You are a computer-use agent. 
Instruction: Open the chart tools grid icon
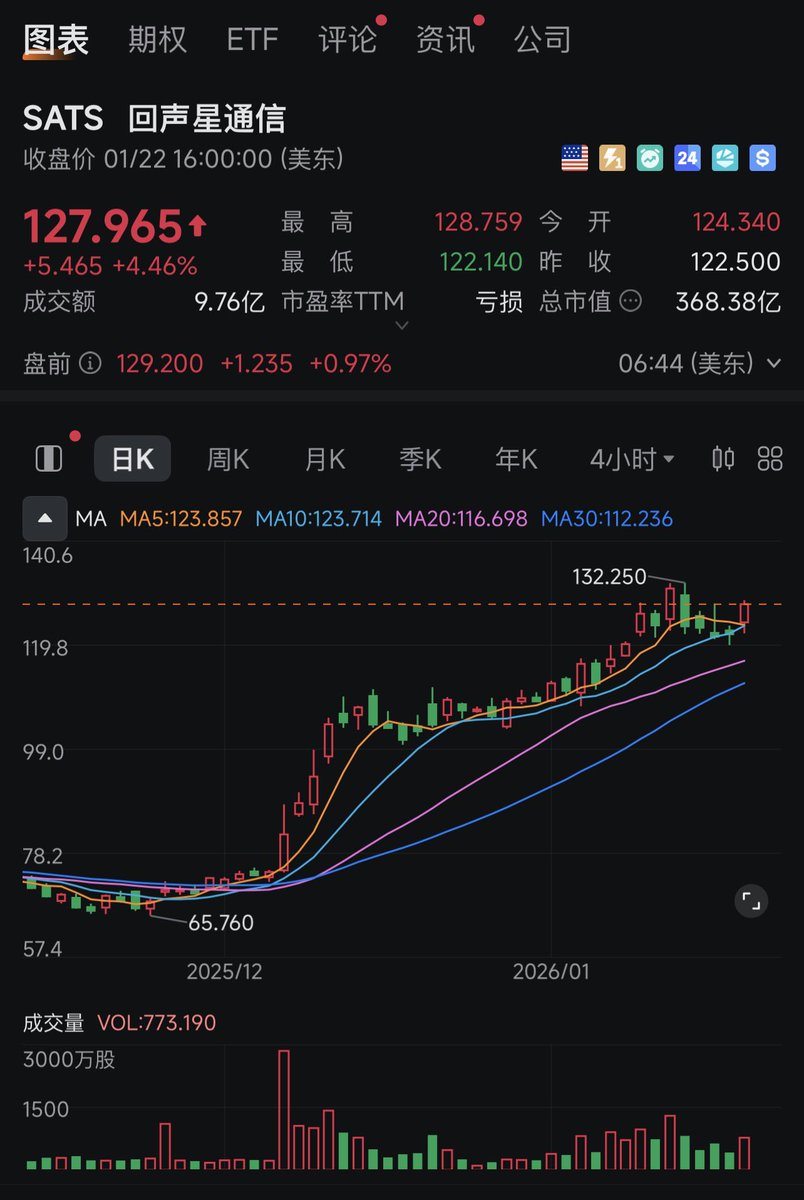tap(770, 459)
